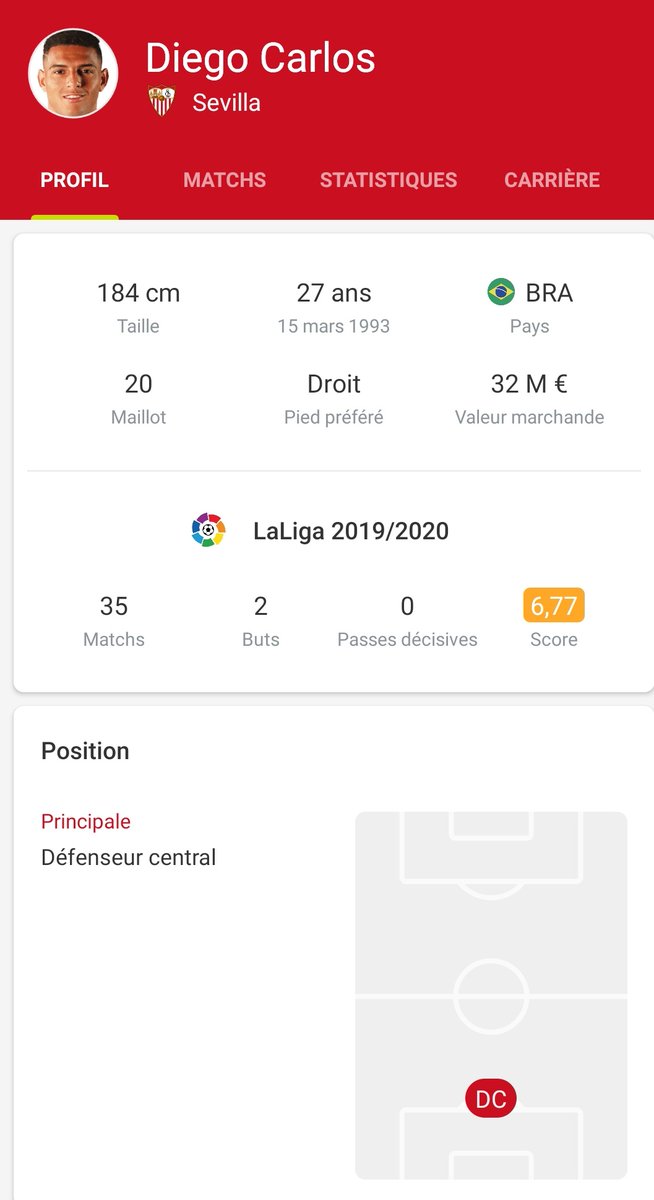Select the Profil tab
This screenshot has width=654, height=1200.
[75, 180]
